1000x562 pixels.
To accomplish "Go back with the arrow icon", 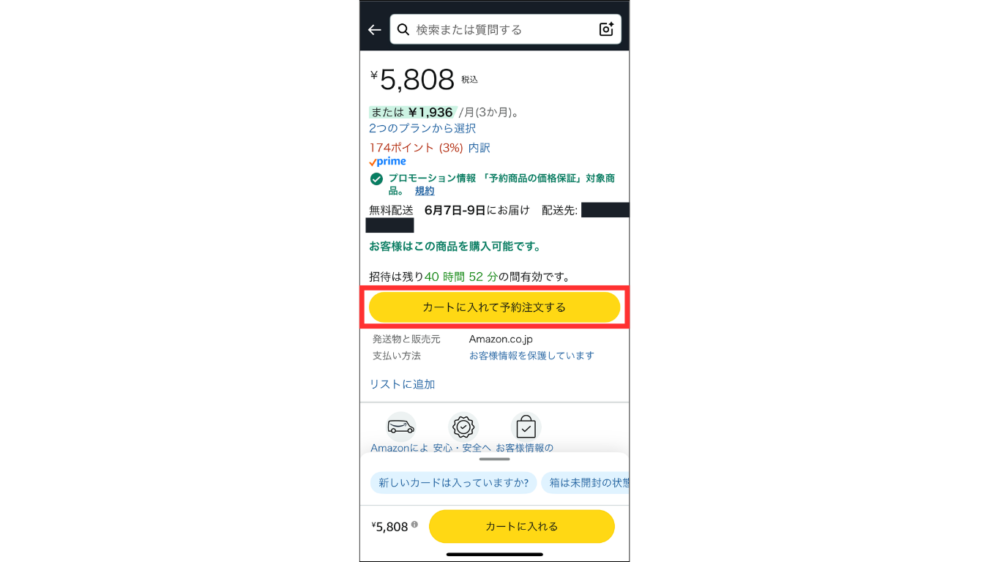I will [x=374, y=30].
